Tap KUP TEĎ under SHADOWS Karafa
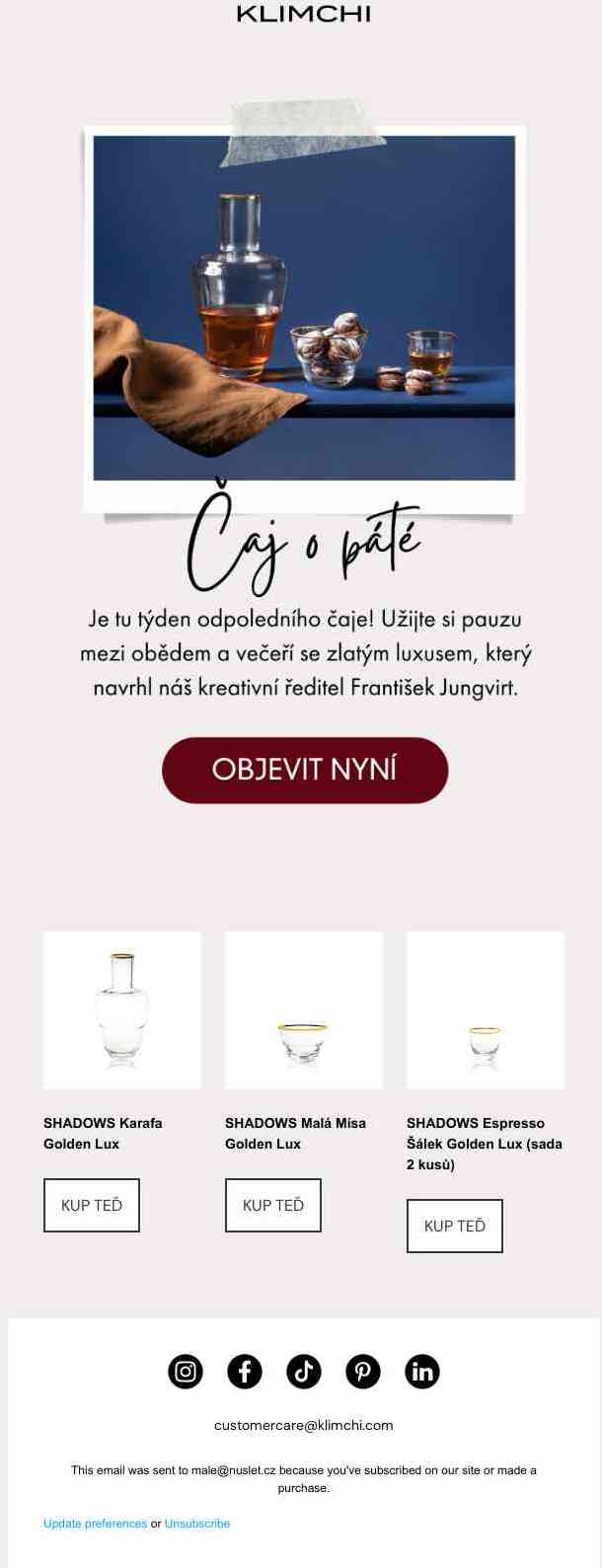 (92, 1205)
